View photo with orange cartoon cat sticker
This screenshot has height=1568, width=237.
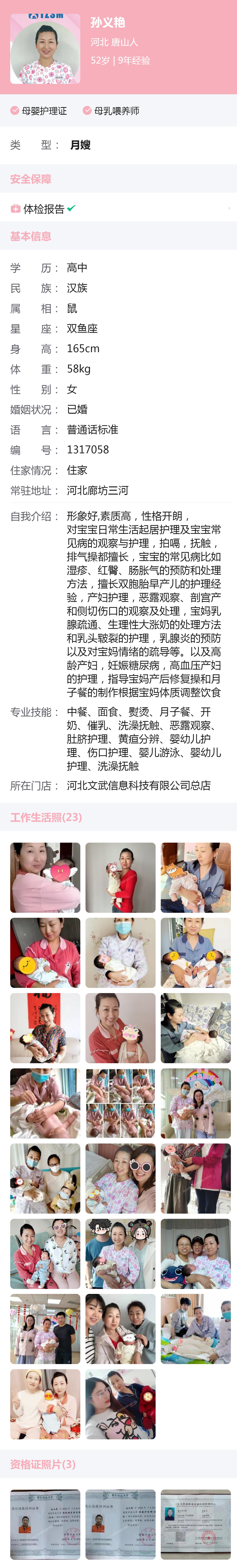(x=196, y=877)
